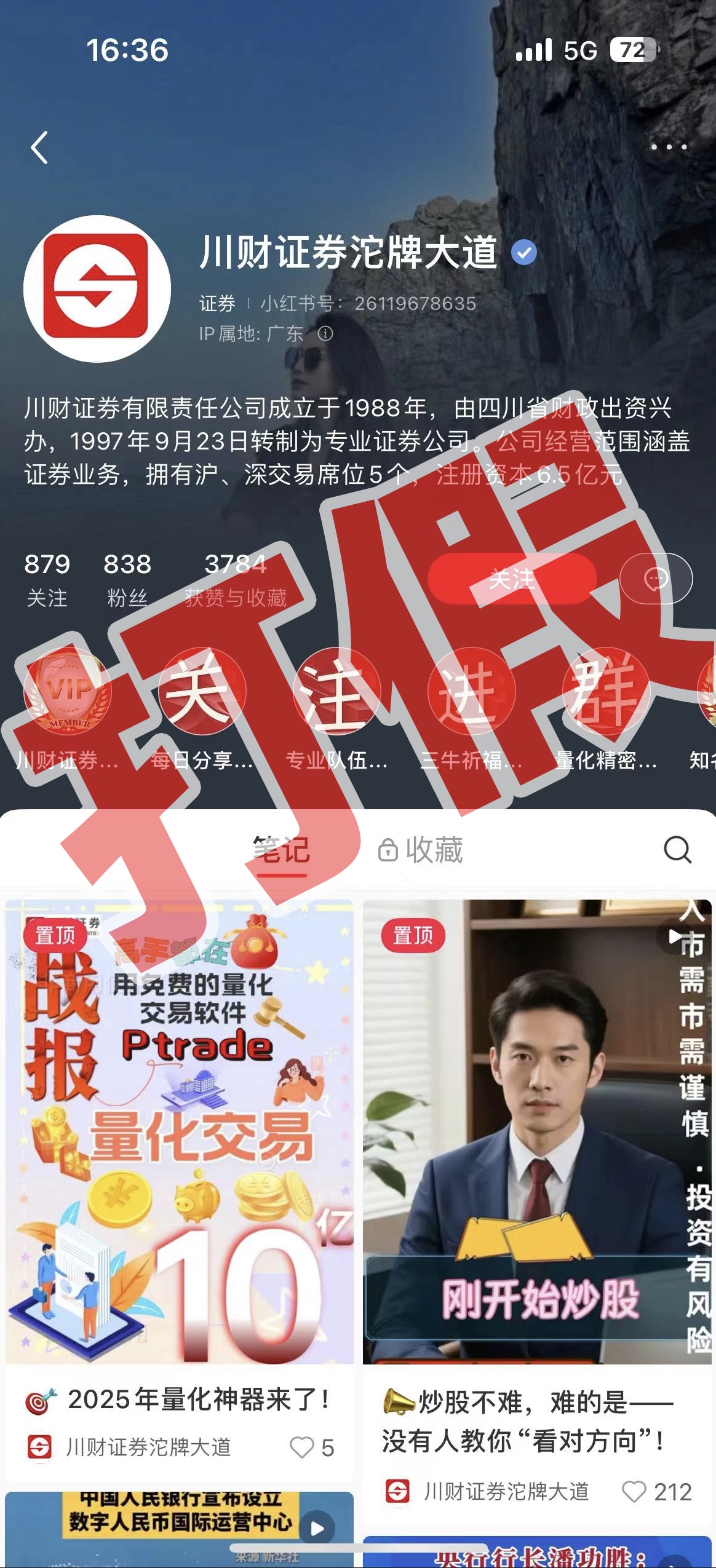Open the 每日分享 highlight circle

(202, 691)
